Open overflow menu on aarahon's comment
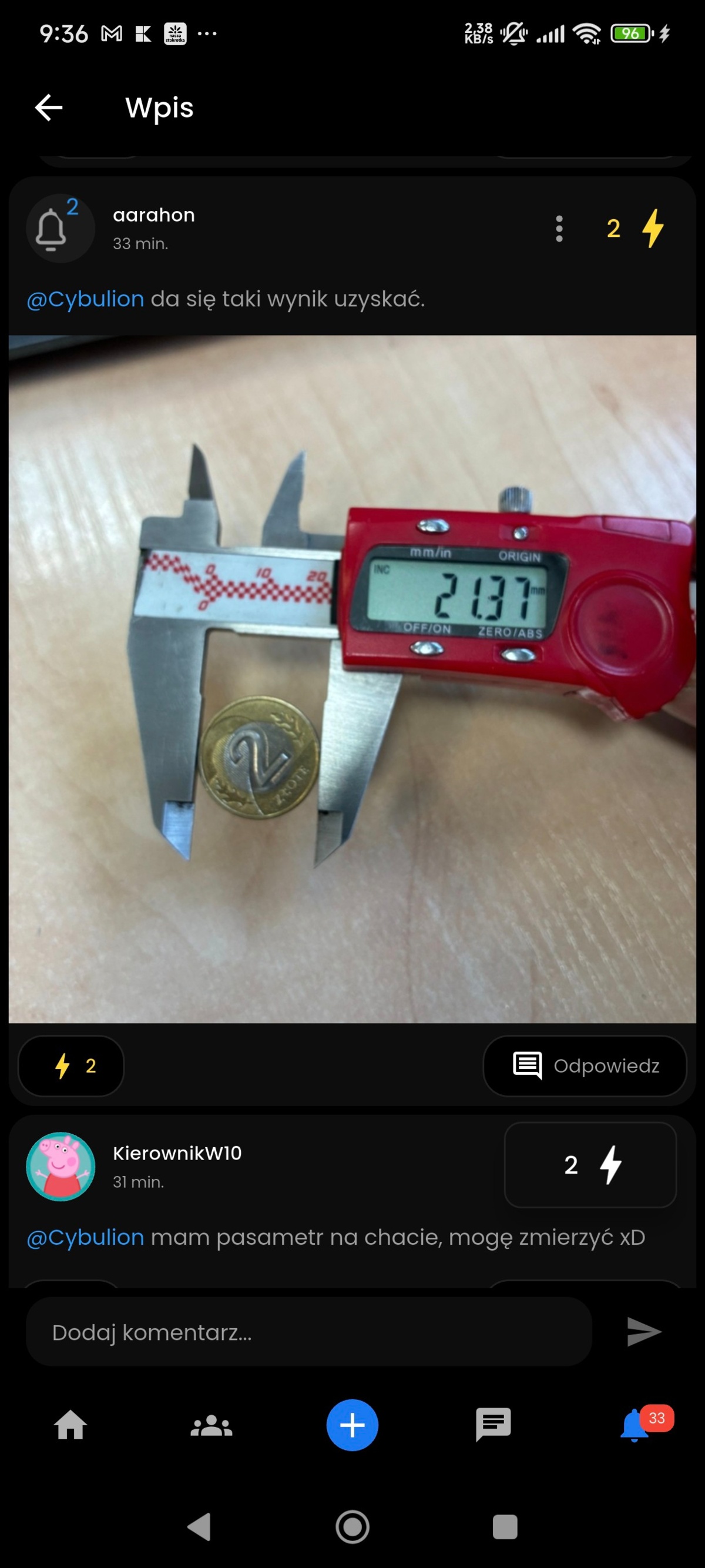 [x=559, y=229]
